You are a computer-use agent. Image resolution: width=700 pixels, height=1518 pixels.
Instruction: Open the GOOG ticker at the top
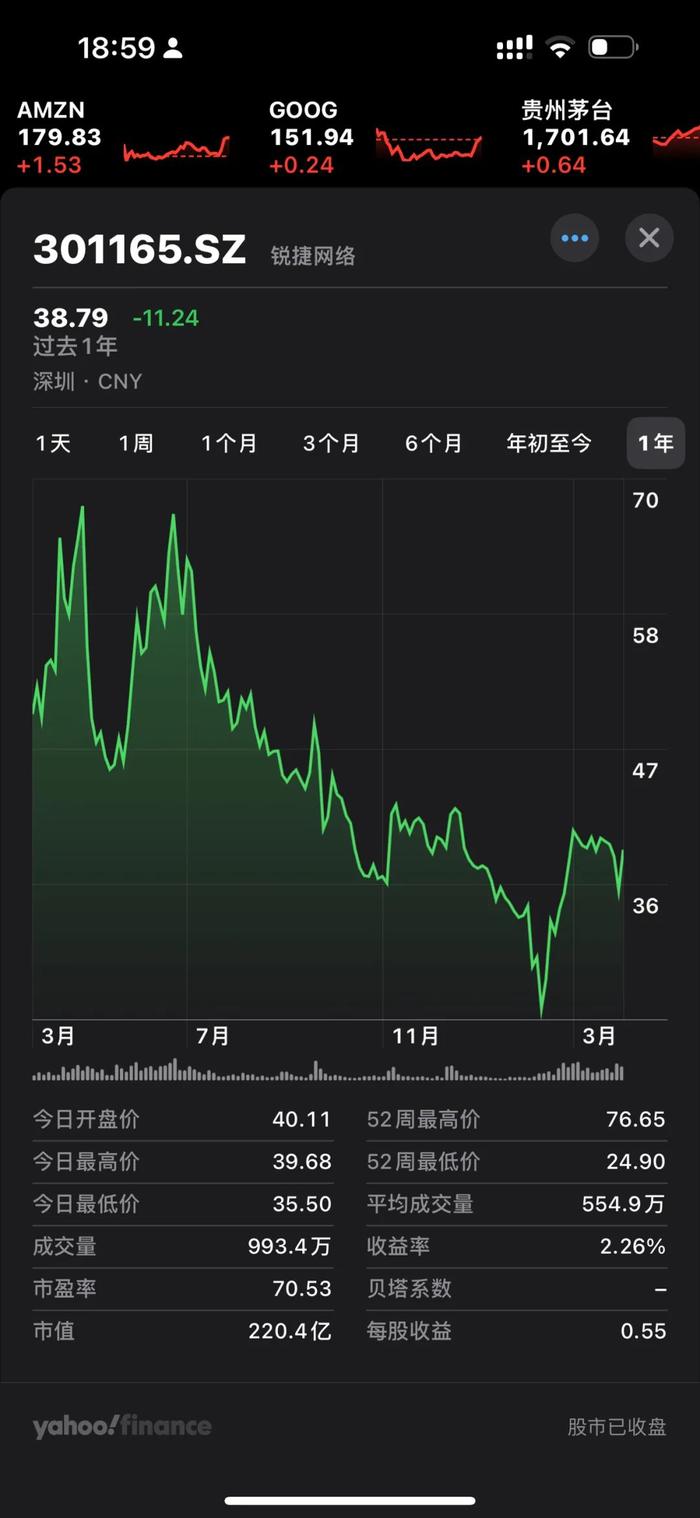click(x=376, y=137)
